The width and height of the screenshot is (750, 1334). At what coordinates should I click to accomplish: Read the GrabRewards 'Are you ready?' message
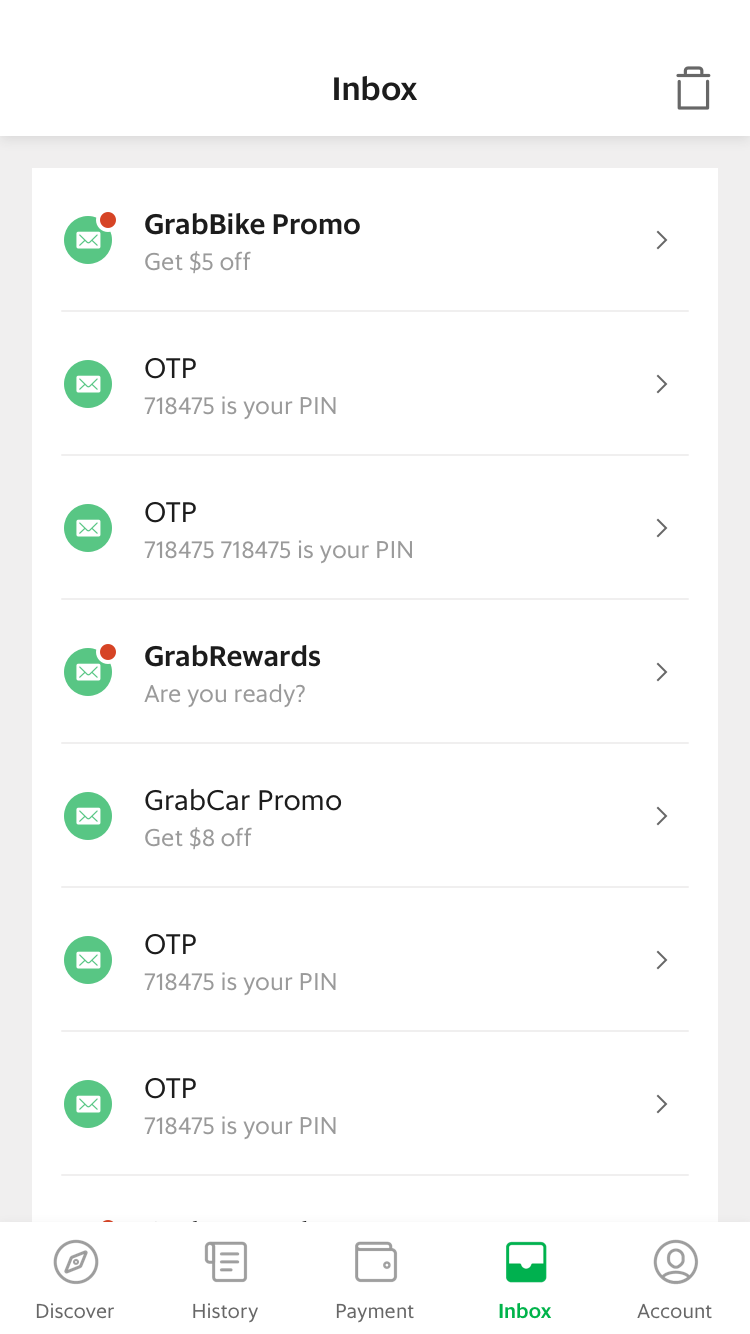[375, 672]
